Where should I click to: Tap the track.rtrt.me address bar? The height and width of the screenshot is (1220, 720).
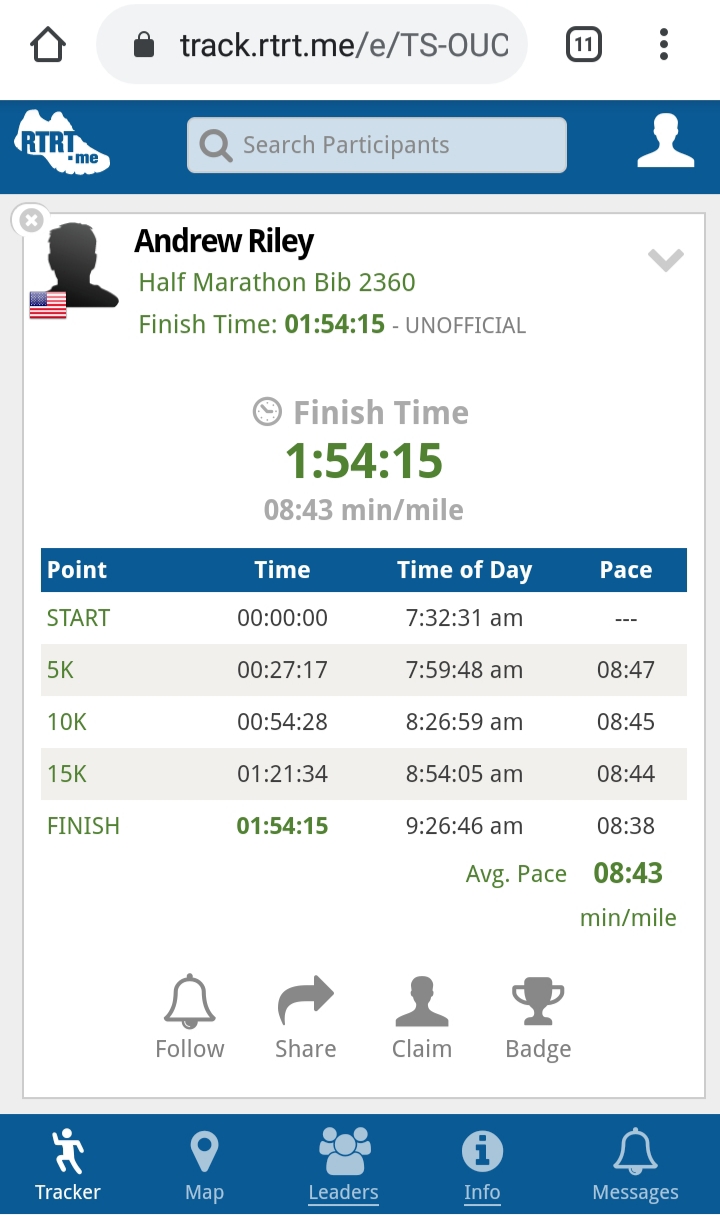(x=312, y=45)
